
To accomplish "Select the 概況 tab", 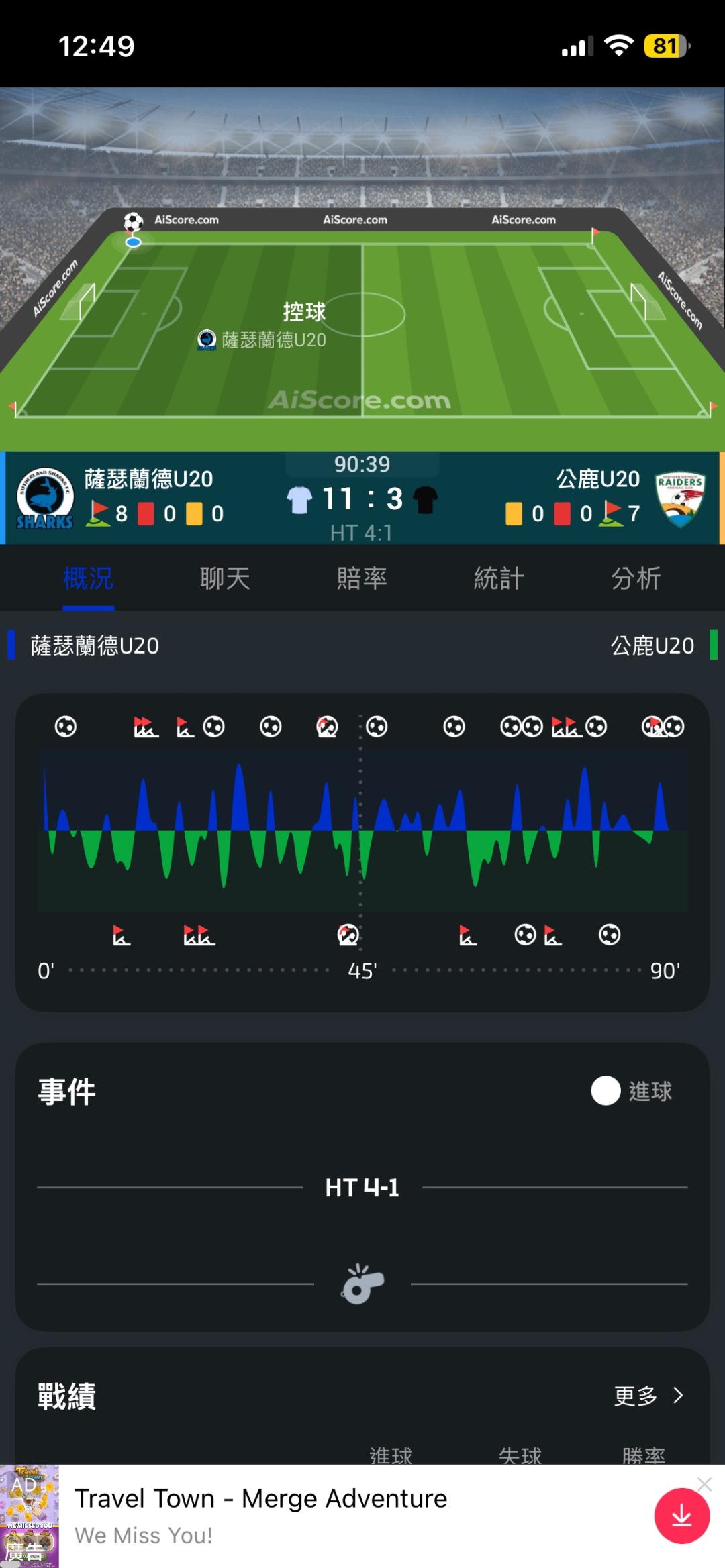I will coord(88,578).
